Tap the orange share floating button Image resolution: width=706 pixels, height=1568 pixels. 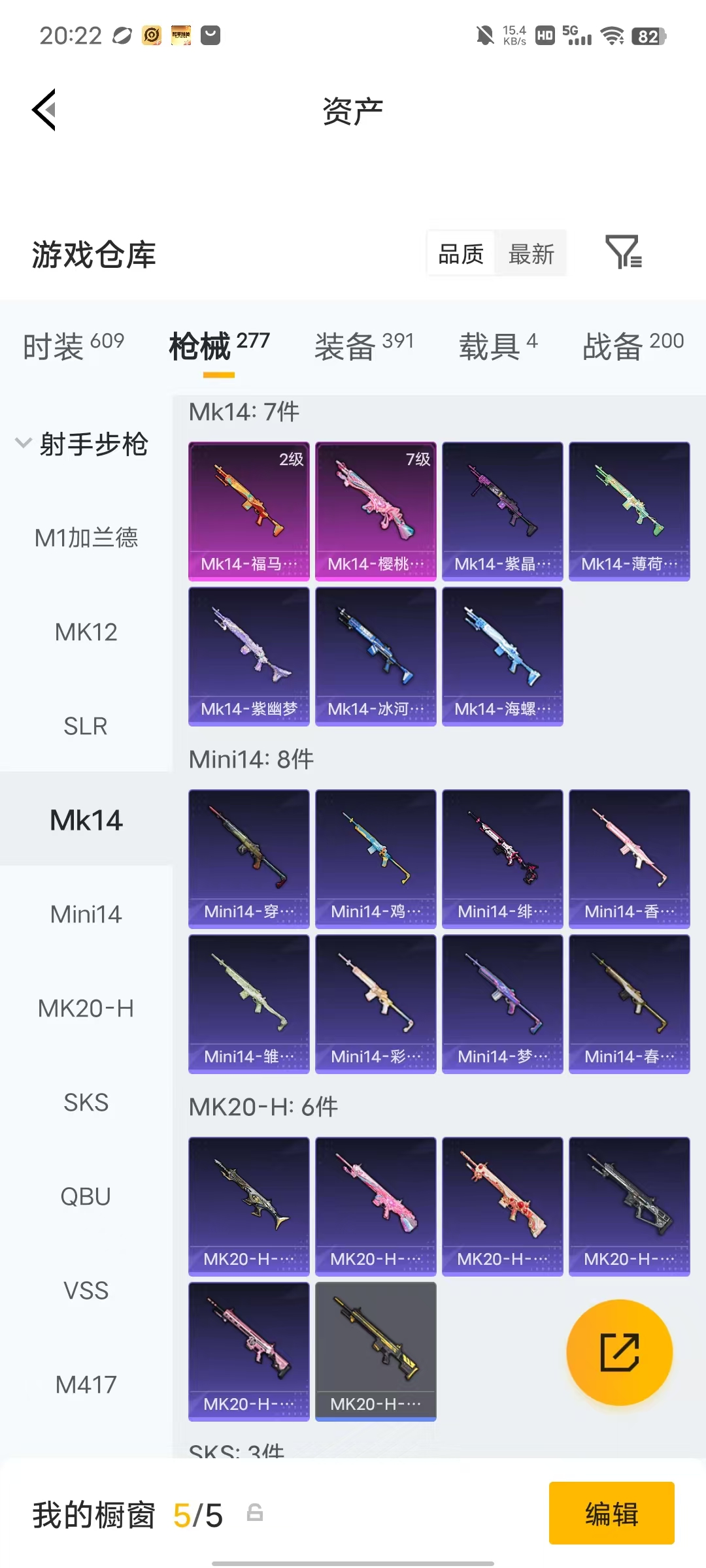(619, 1352)
